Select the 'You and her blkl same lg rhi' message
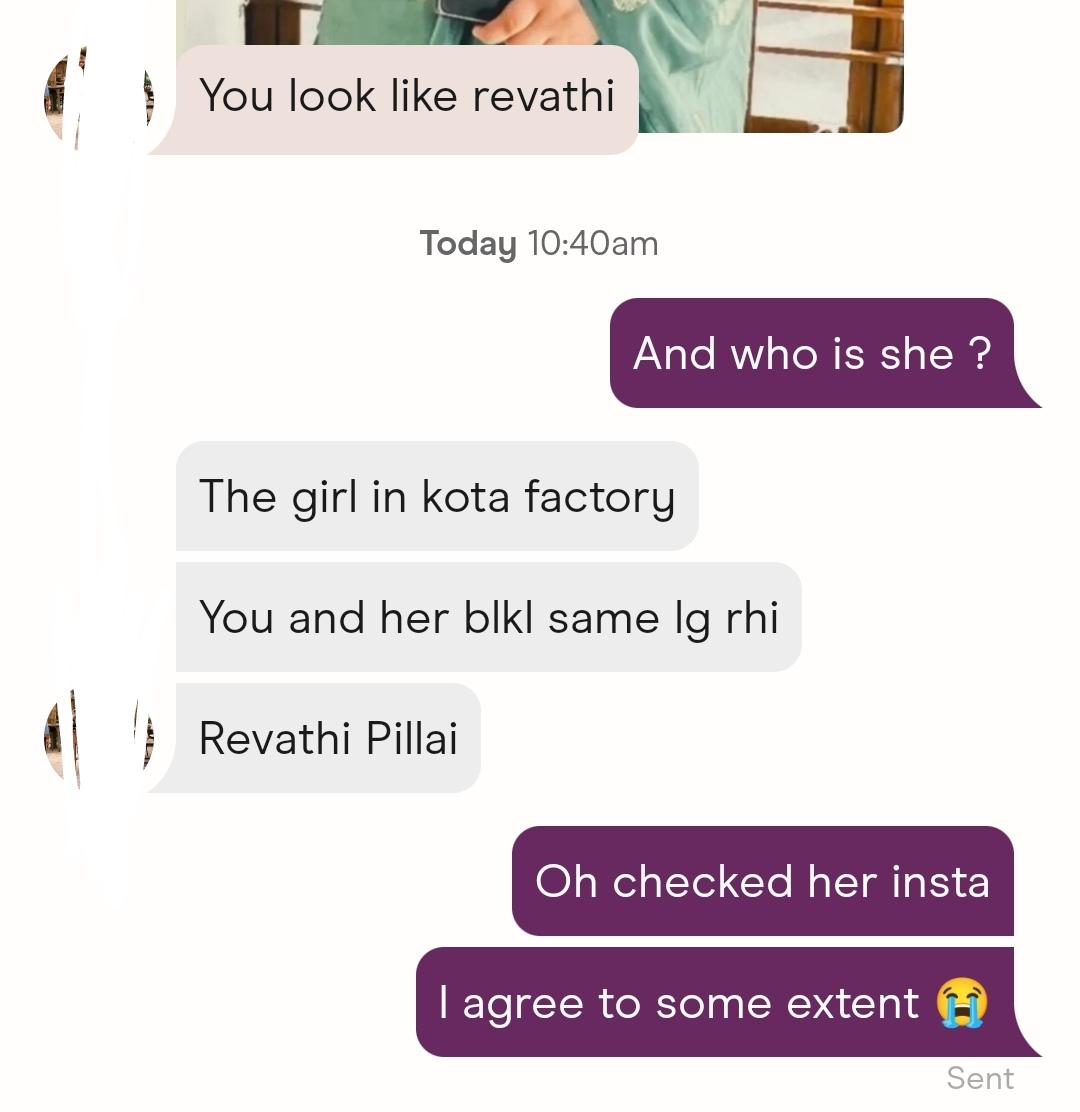The image size is (1080, 1112). (487, 618)
